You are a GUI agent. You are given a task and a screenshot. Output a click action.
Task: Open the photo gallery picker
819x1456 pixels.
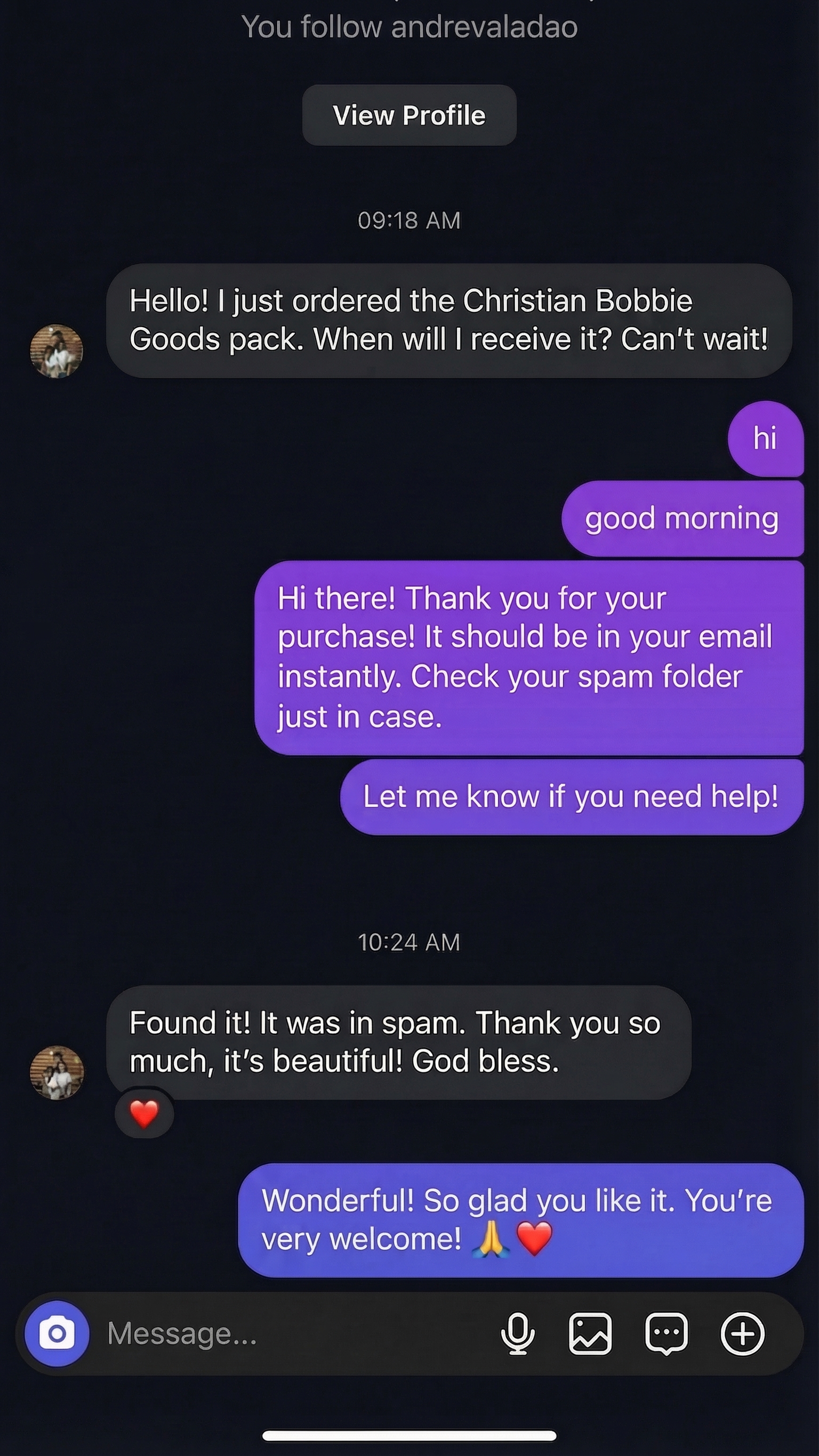click(x=590, y=1334)
